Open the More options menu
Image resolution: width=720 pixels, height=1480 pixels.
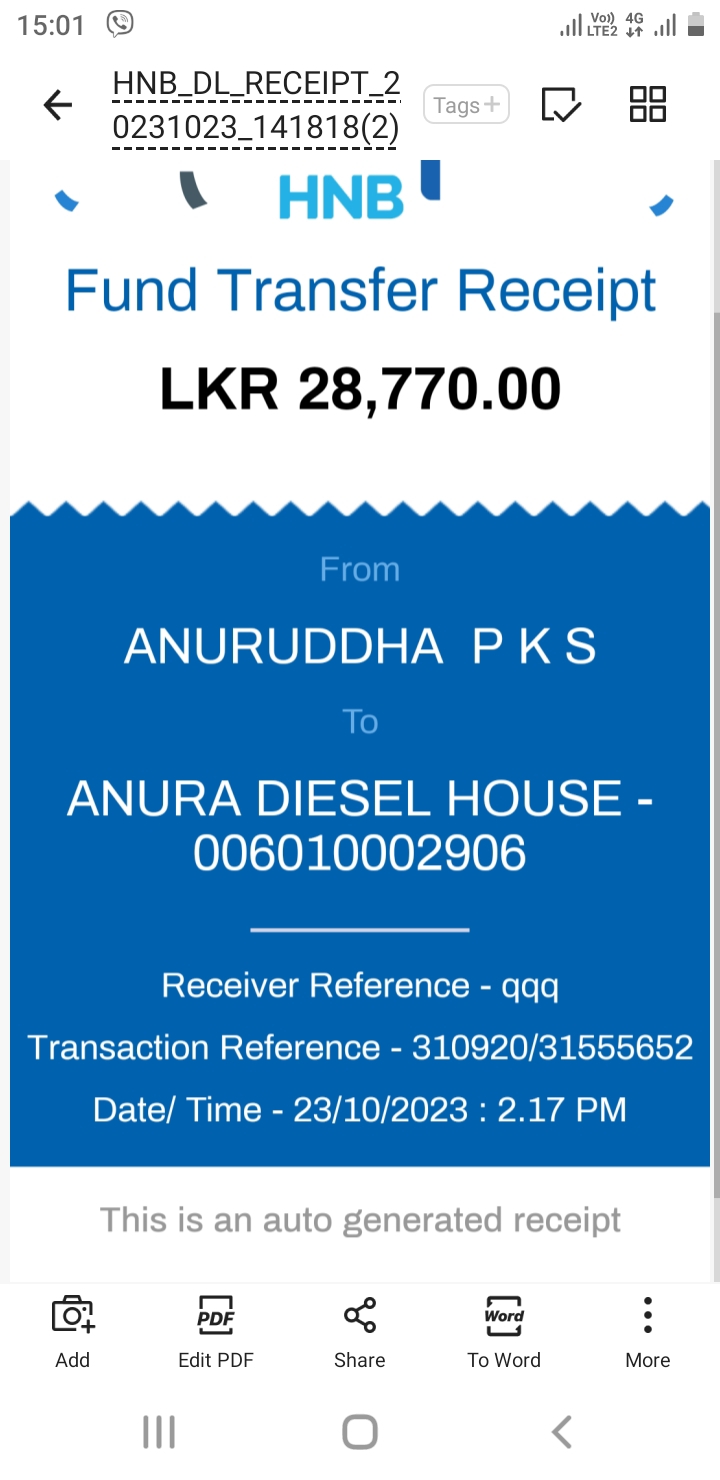pyautogui.click(x=648, y=1331)
